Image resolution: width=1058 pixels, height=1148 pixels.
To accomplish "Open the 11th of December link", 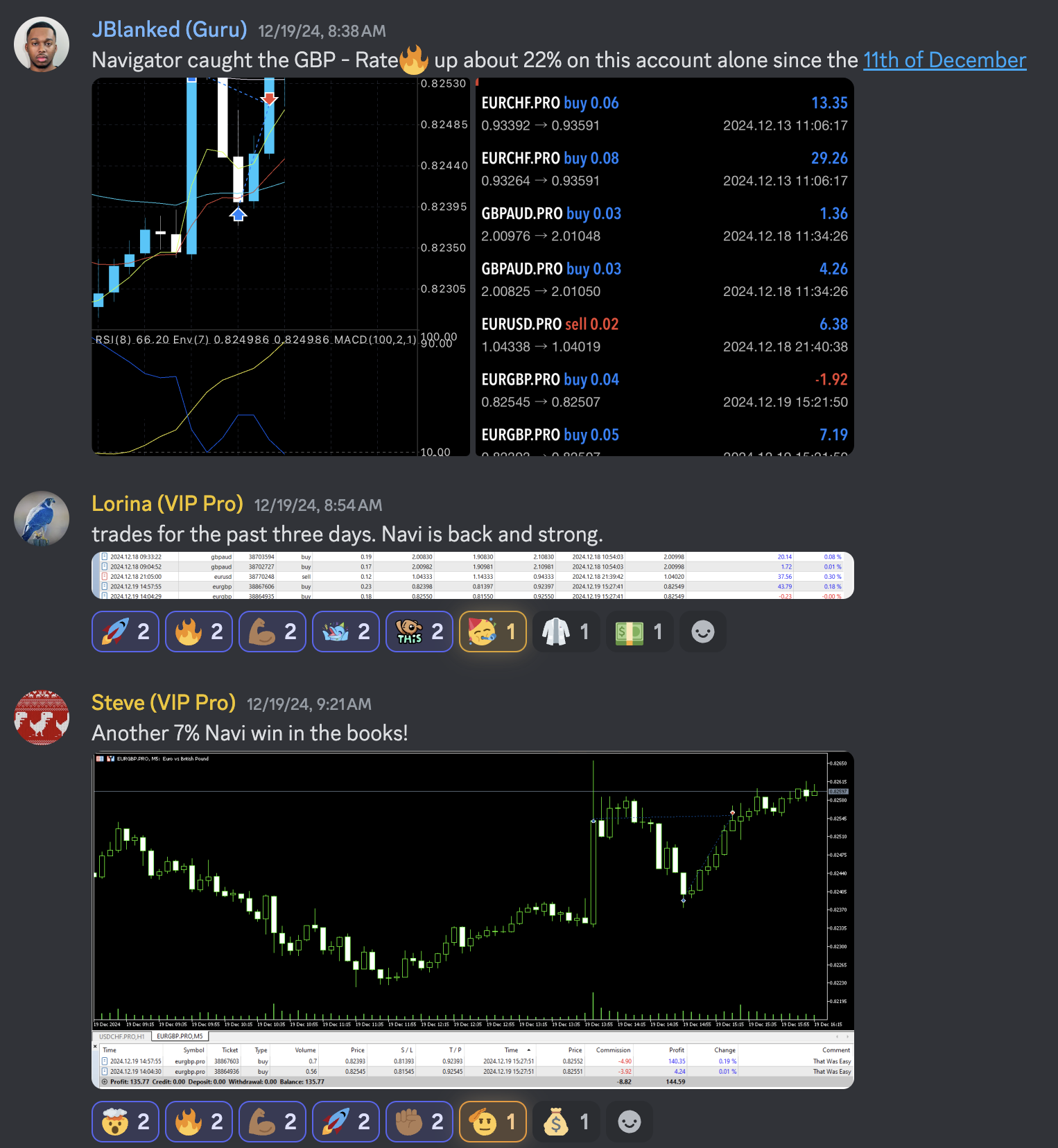I will tap(944, 60).
